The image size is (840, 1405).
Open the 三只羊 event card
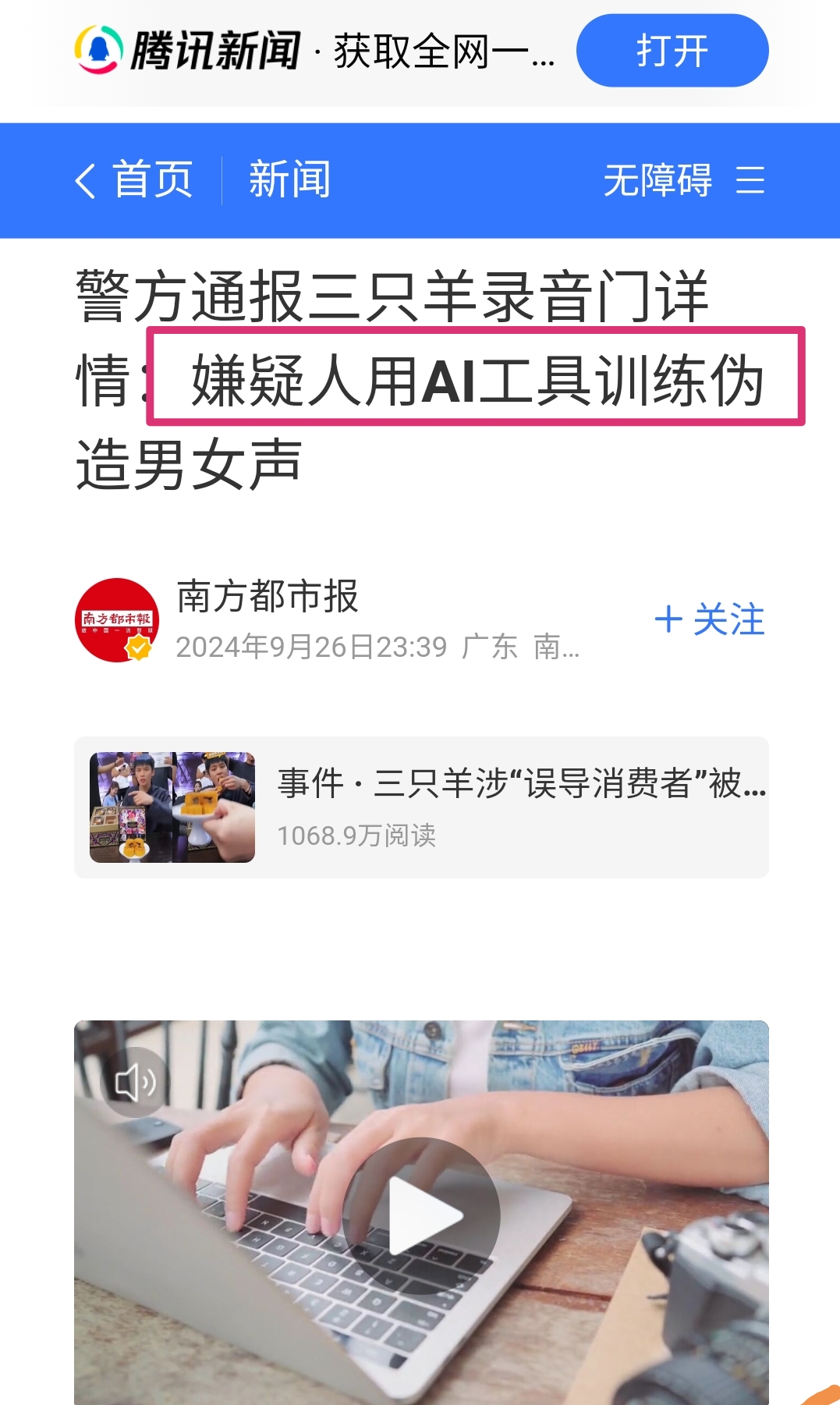point(421,807)
